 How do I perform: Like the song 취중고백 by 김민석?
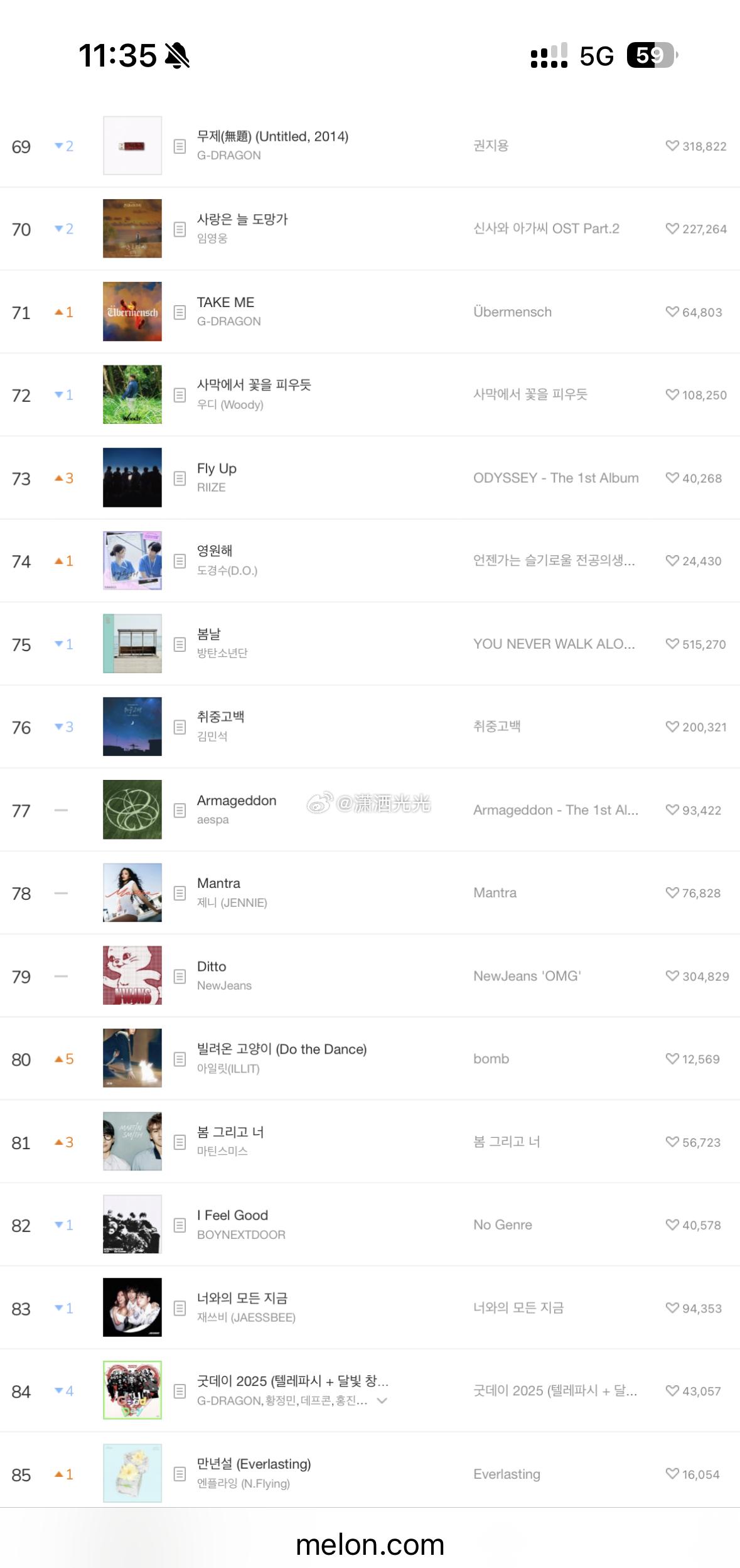coord(672,727)
